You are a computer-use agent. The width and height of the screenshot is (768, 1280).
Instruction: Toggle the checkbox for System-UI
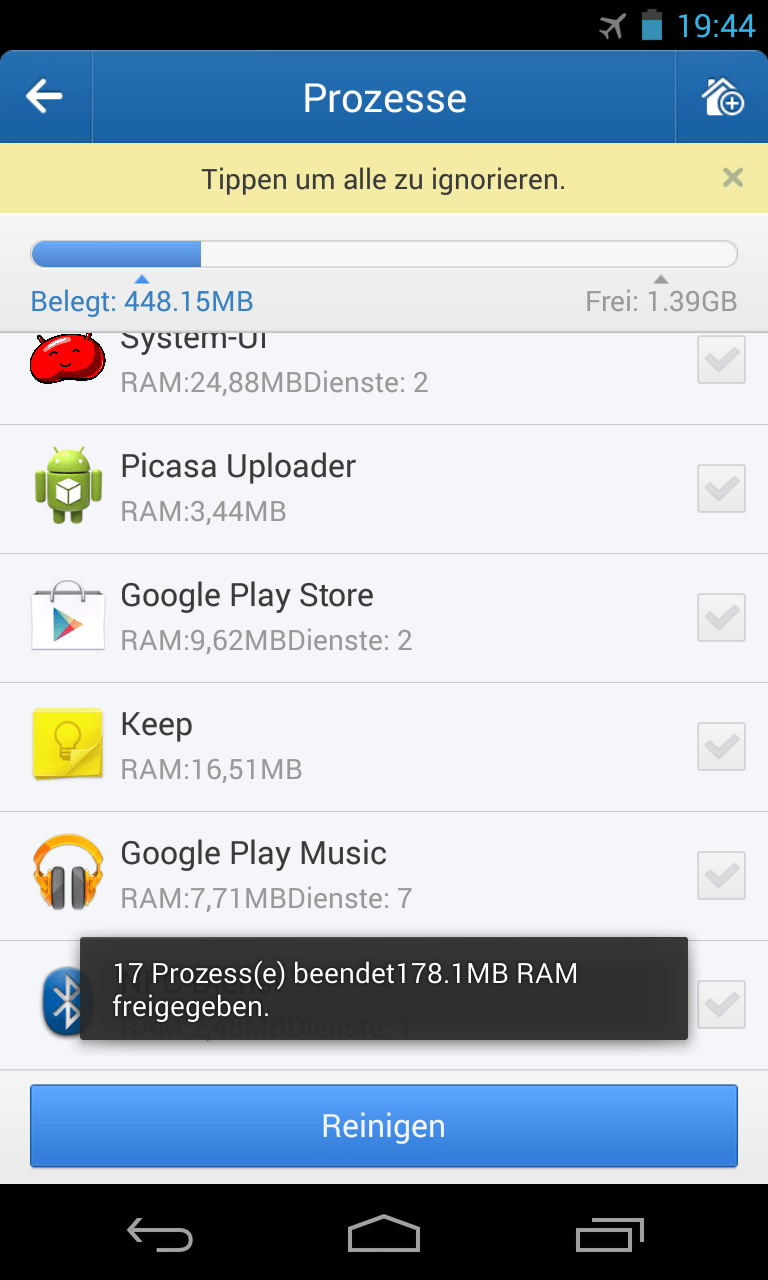[721, 360]
